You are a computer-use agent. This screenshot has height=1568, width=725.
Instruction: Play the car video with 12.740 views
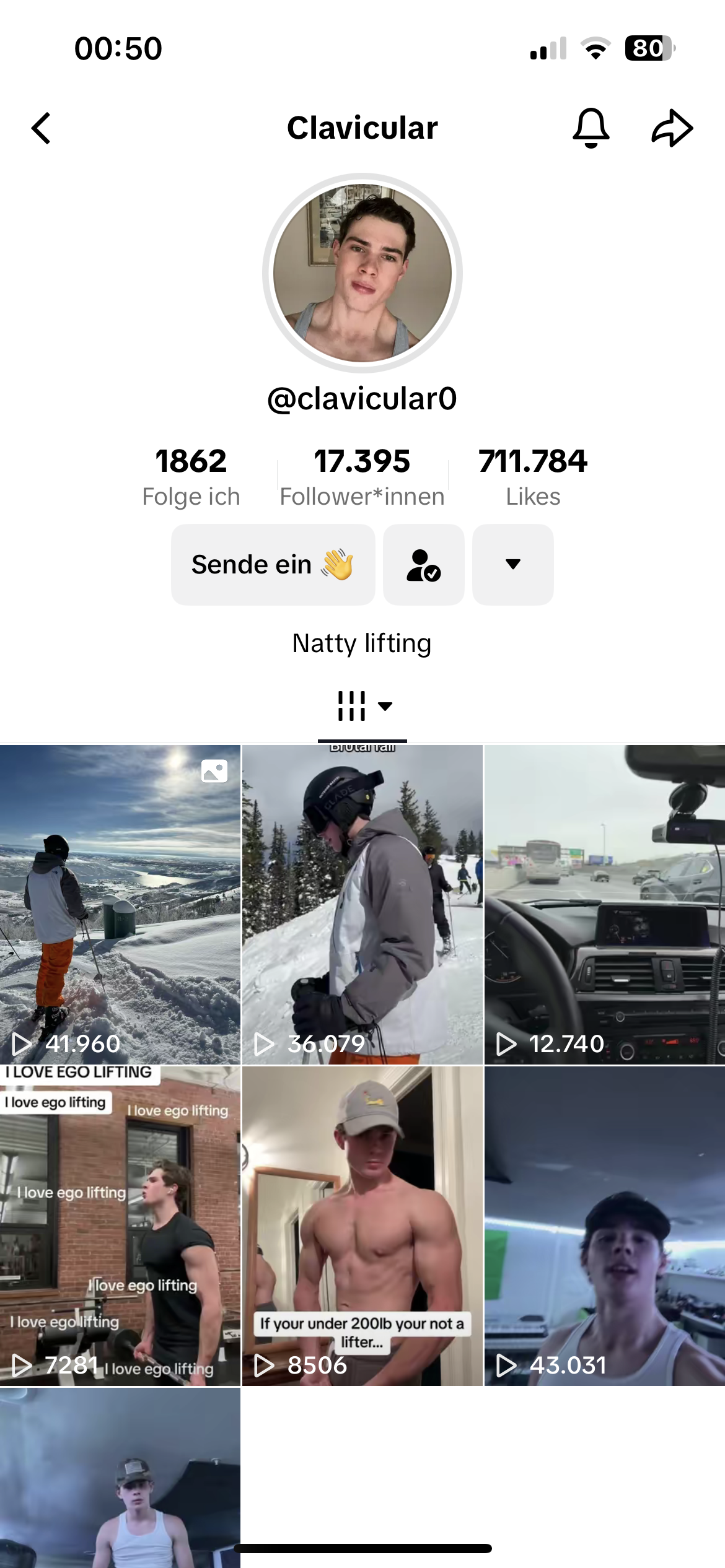click(604, 904)
